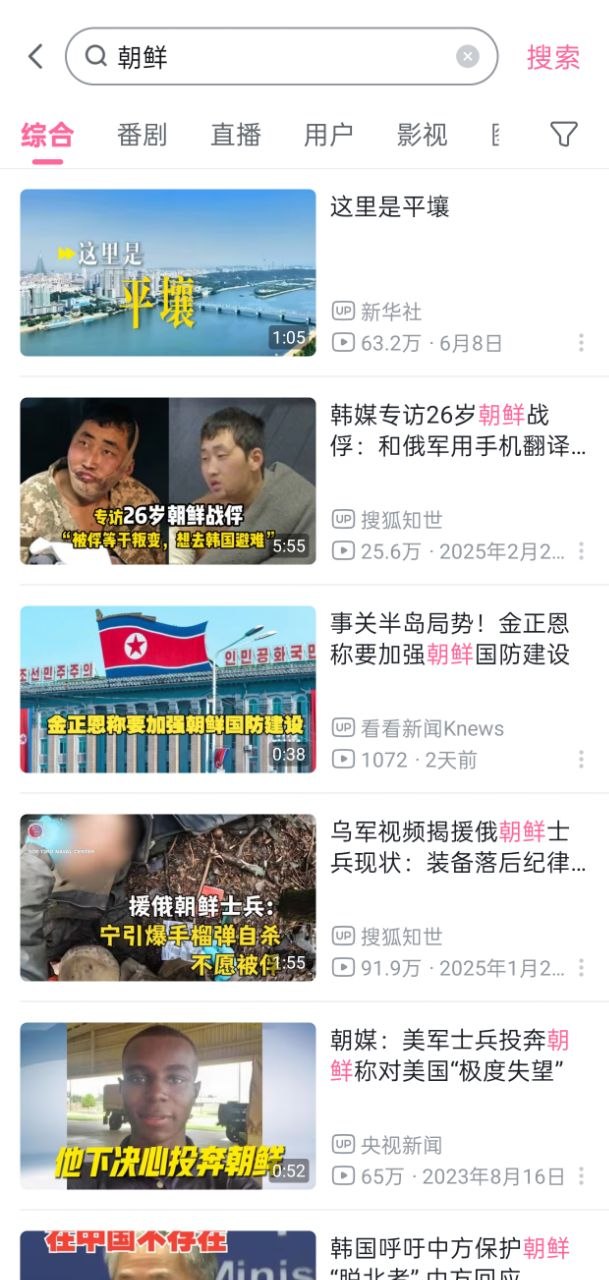Open more options for 韩媒专访 video
The width and height of the screenshot is (609, 1280).
pyautogui.click(x=580, y=551)
